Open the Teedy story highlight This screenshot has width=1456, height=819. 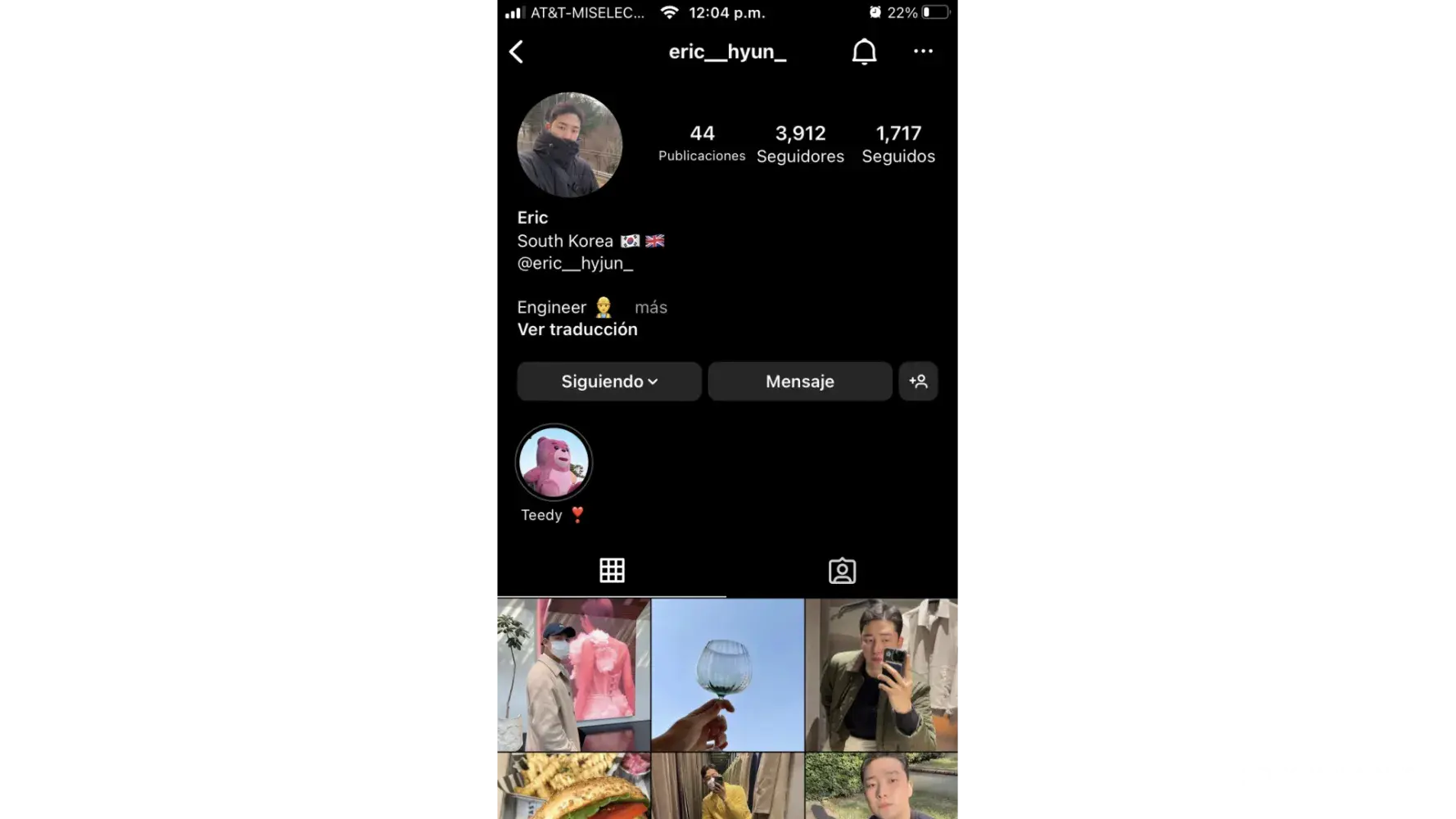[x=554, y=463]
